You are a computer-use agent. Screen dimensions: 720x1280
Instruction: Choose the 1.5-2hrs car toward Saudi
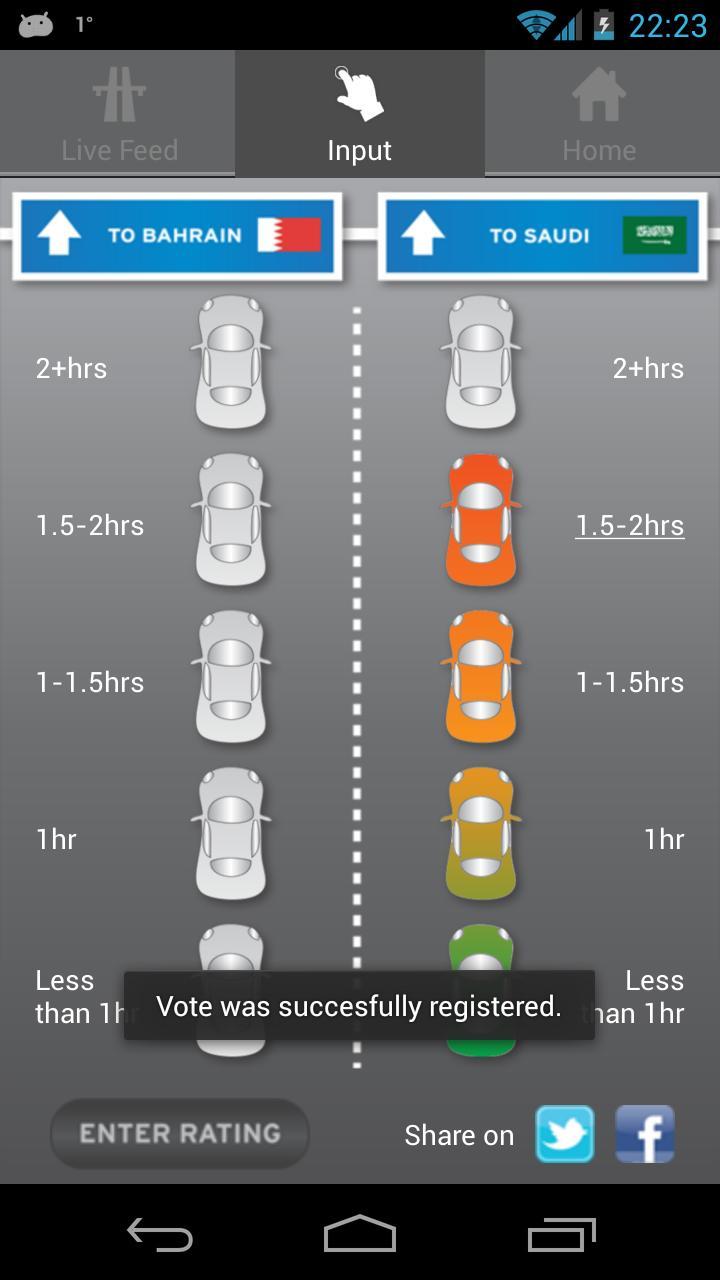click(x=481, y=520)
